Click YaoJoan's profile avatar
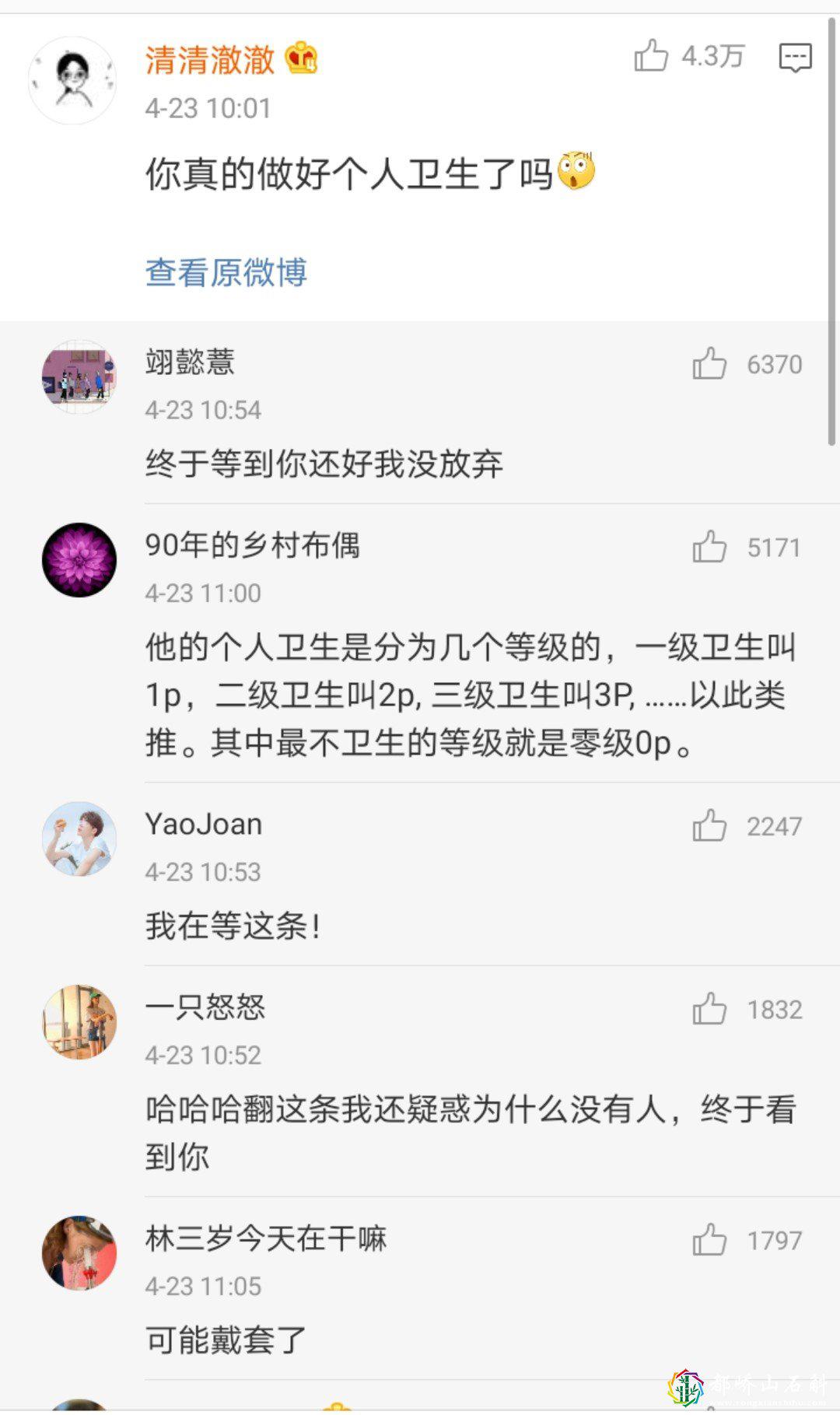This screenshot has height=1415, width=840. [x=79, y=839]
